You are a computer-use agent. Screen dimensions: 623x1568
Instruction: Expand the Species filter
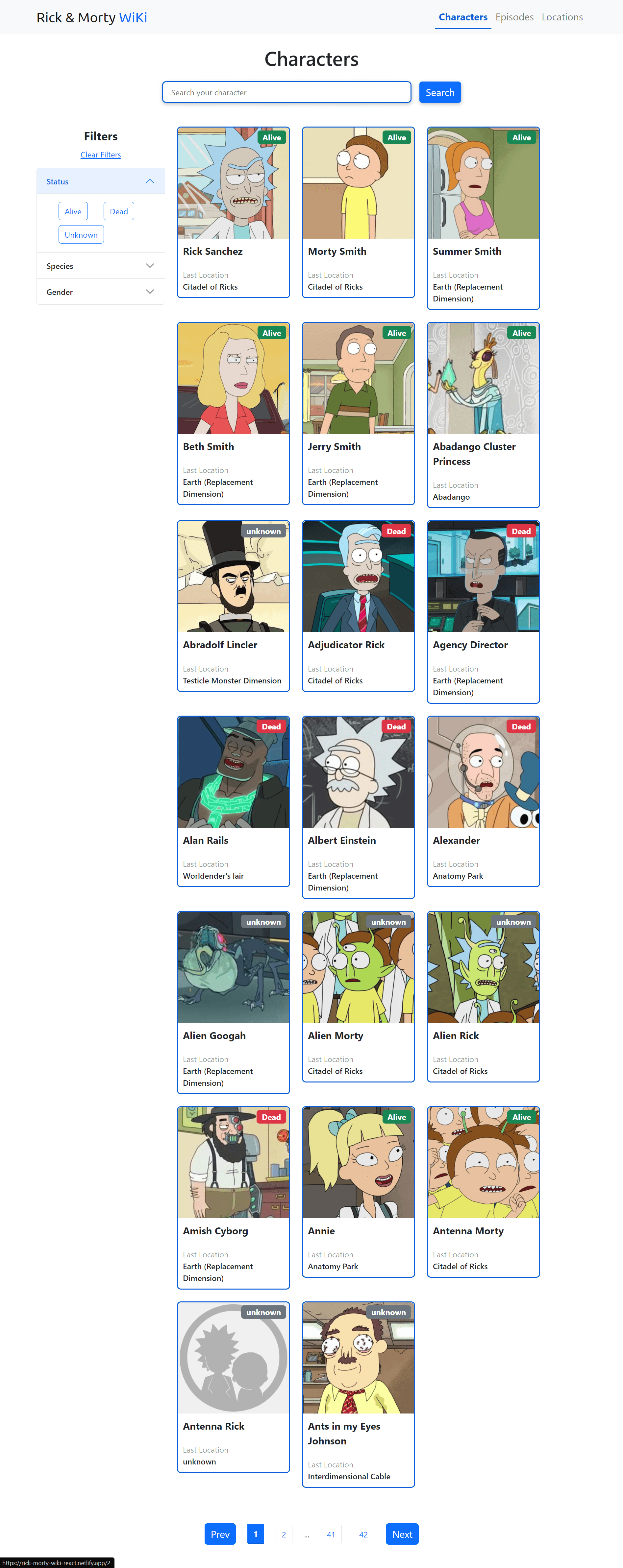100,266
